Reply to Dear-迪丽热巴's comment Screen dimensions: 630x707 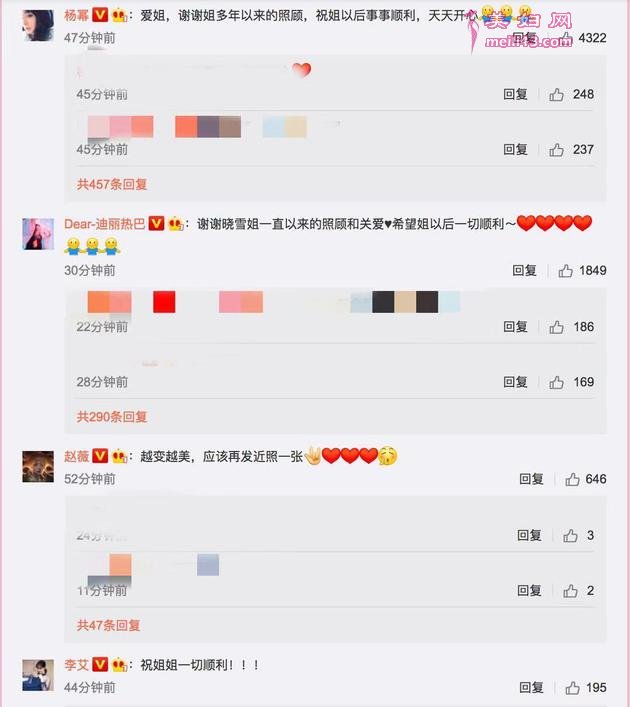525,271
